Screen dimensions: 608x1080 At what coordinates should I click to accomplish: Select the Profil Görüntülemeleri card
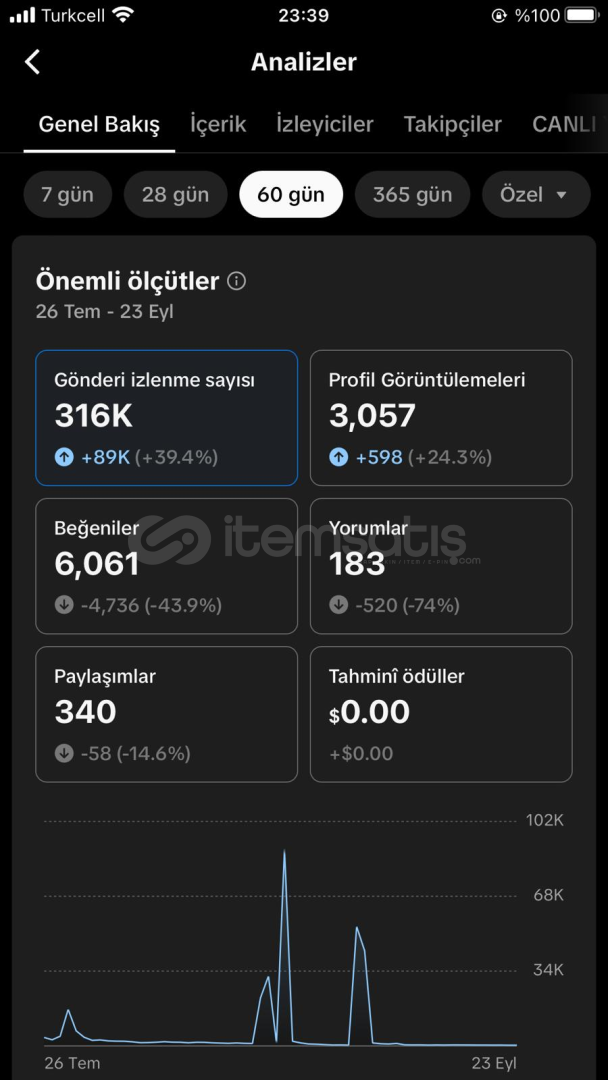pyautogui.click(x=441, y=418)
